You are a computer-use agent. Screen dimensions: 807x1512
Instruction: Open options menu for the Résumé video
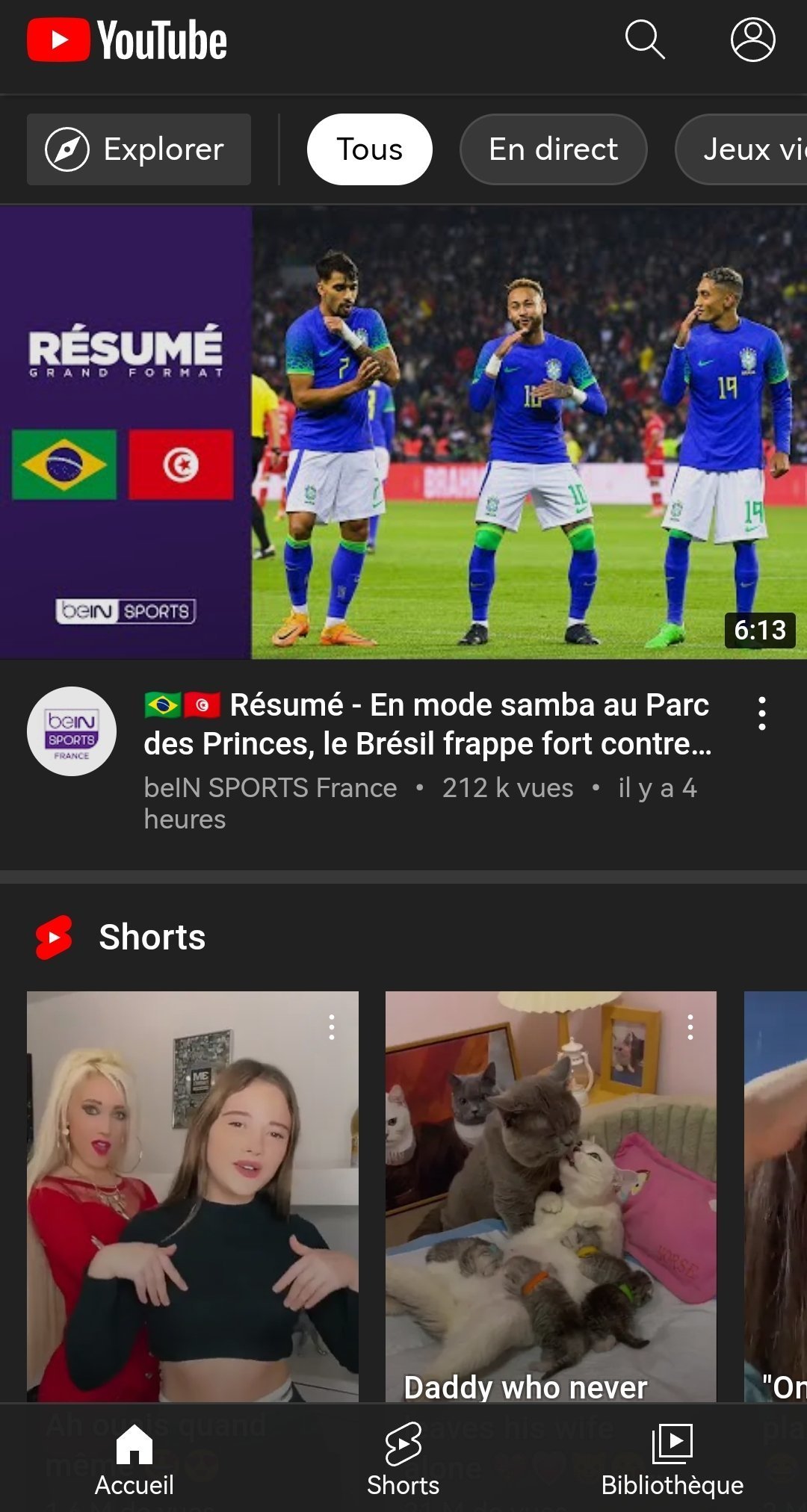[761, 713]
